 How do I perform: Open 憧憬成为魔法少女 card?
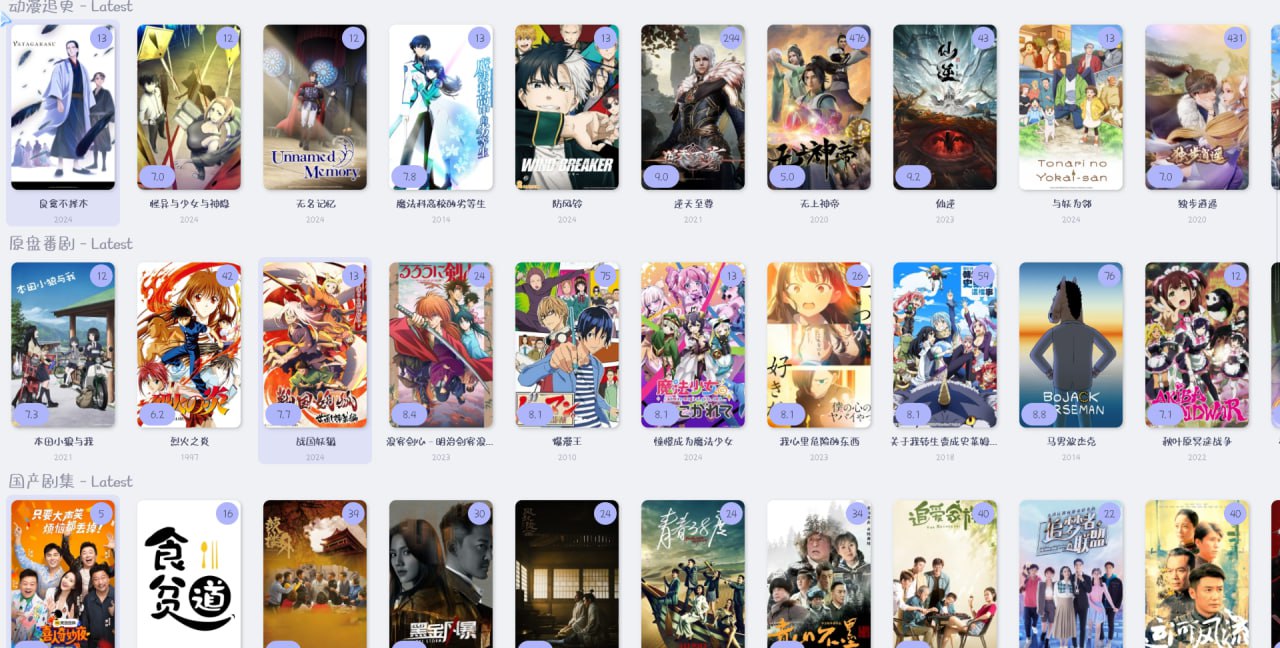point(693,345)
